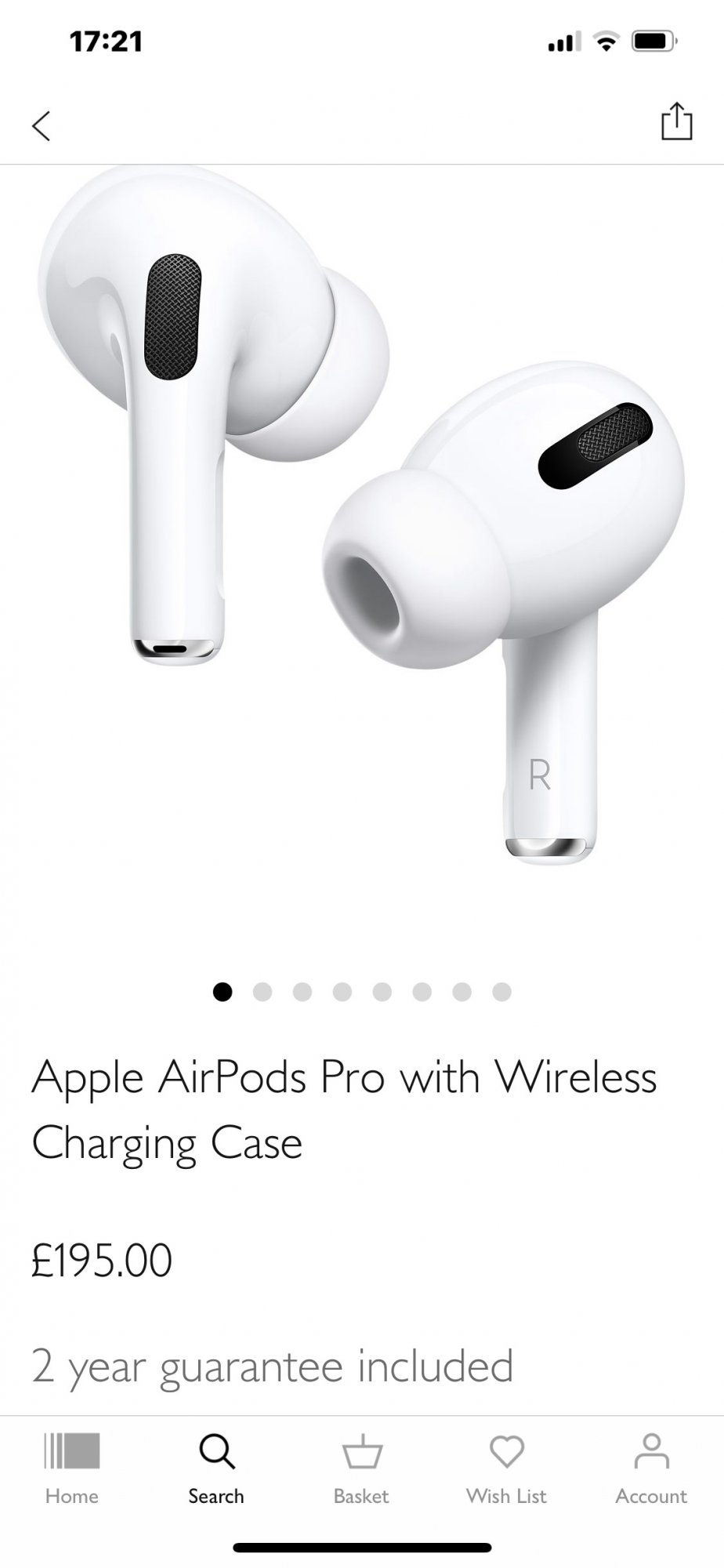
Task: Go to the Account tab
Action: 651,1468
